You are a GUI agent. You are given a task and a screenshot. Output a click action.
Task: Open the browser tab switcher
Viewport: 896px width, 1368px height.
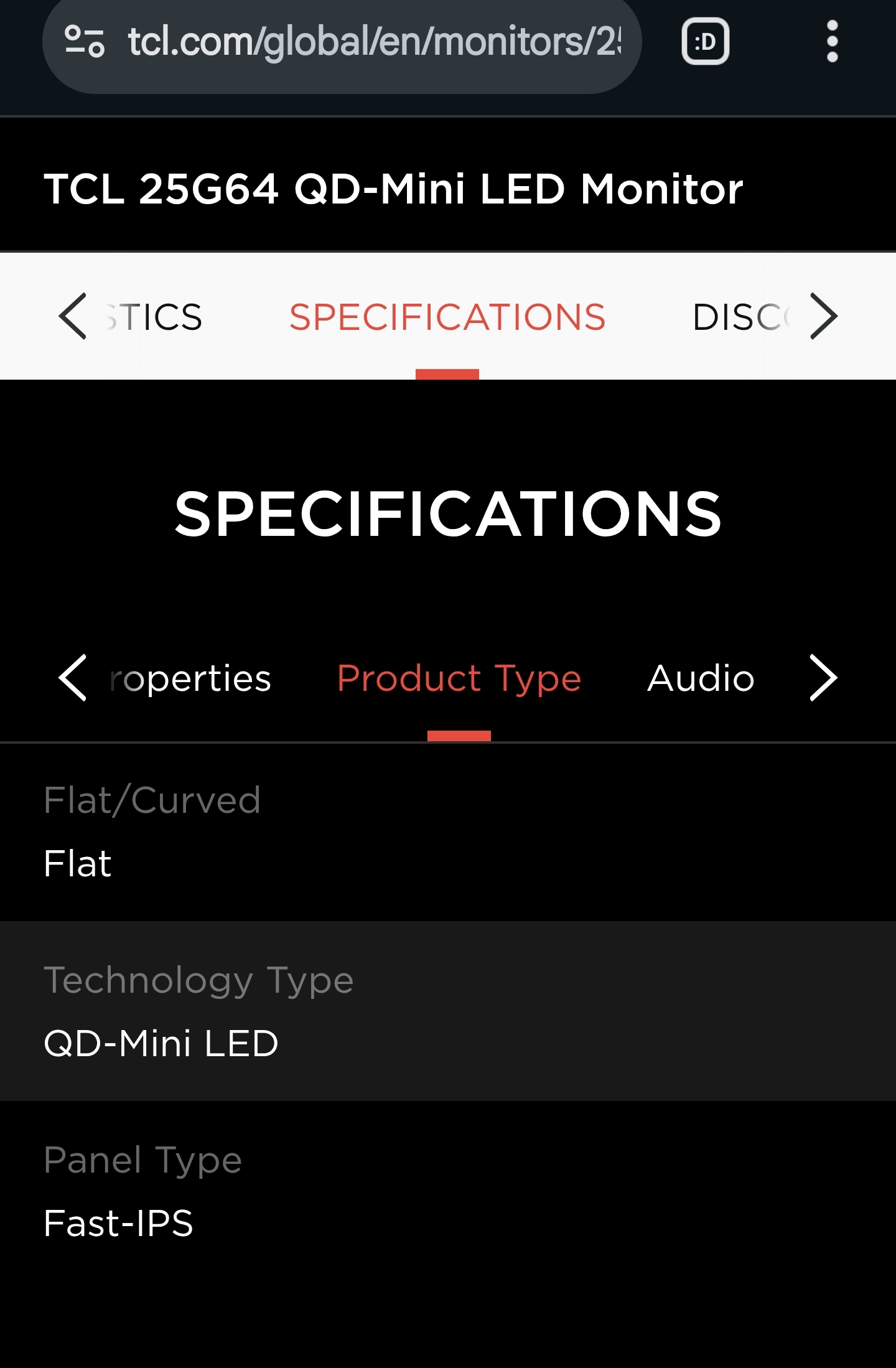click(x=705, y=42)
